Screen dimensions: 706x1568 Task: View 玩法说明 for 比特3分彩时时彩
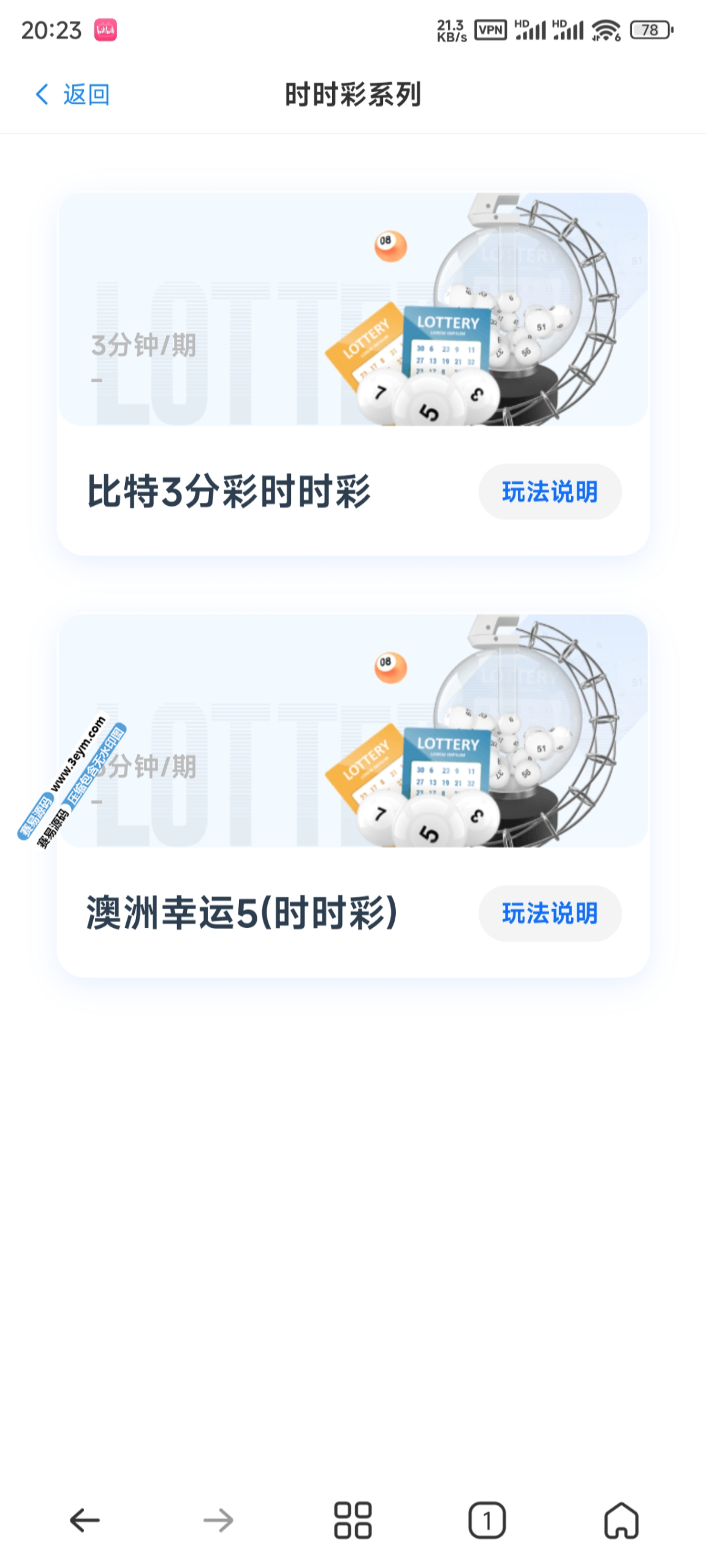pyautogui.click(x=550, y=492)
